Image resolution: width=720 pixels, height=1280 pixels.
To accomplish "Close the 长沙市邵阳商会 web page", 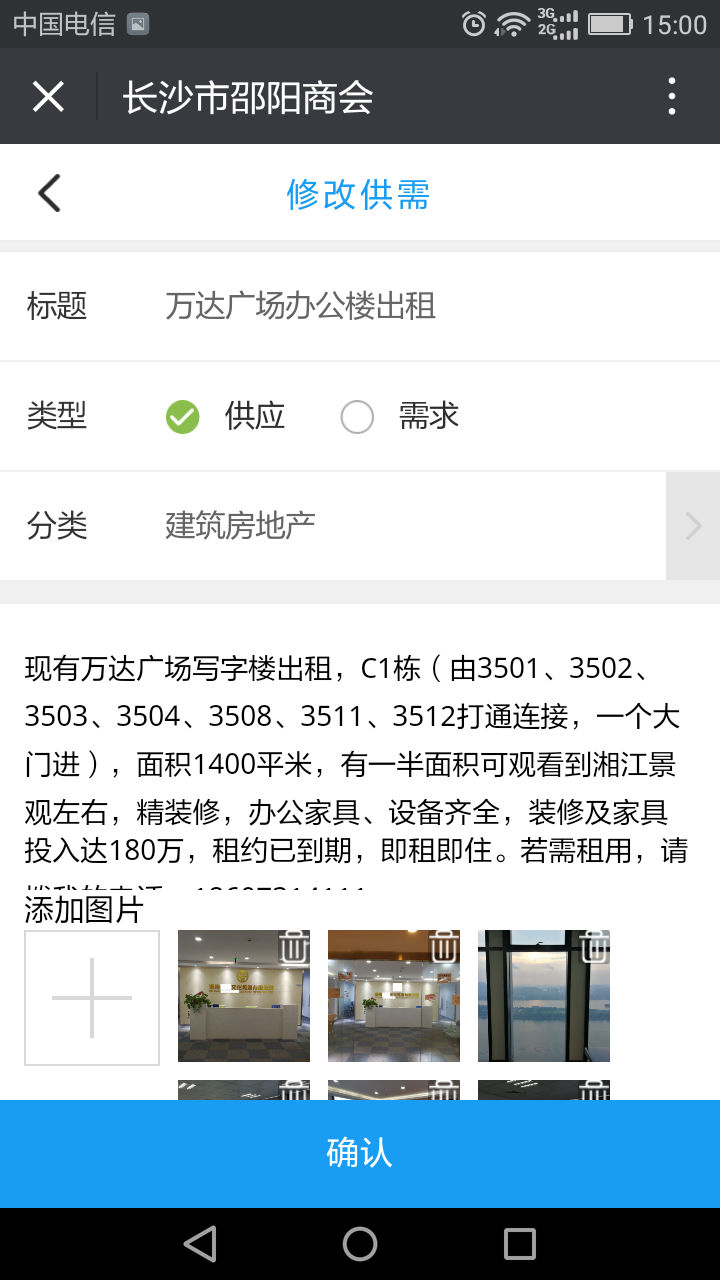I will click(x=48, y=97).
